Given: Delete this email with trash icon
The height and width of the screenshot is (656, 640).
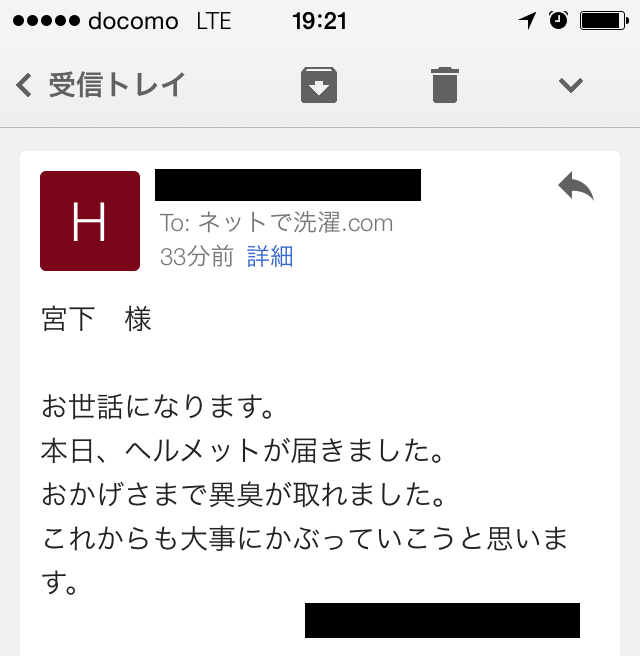Looking at the screenshot, I should 445,86.
